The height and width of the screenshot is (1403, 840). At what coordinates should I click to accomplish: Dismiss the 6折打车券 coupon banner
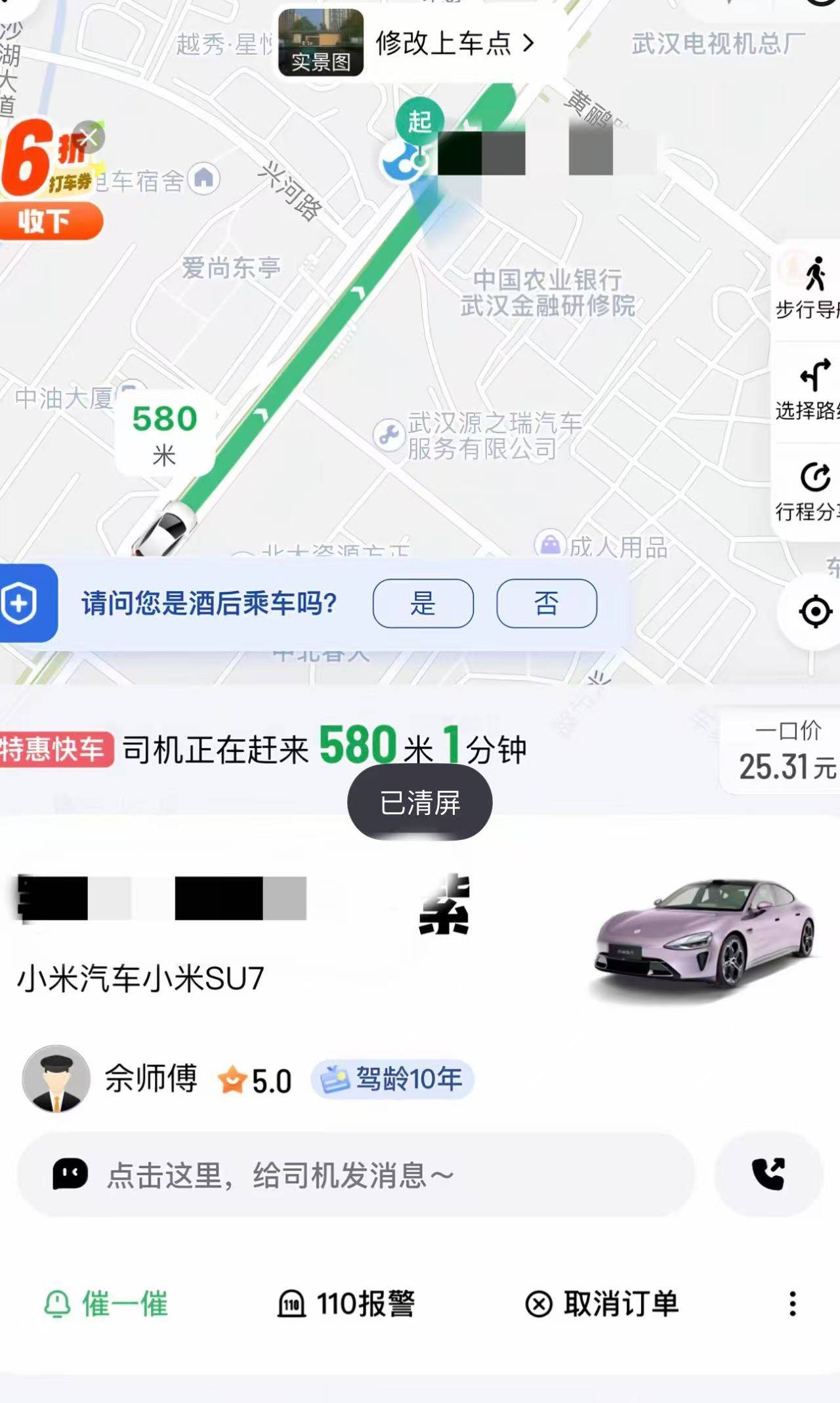[x=89, y=137]
